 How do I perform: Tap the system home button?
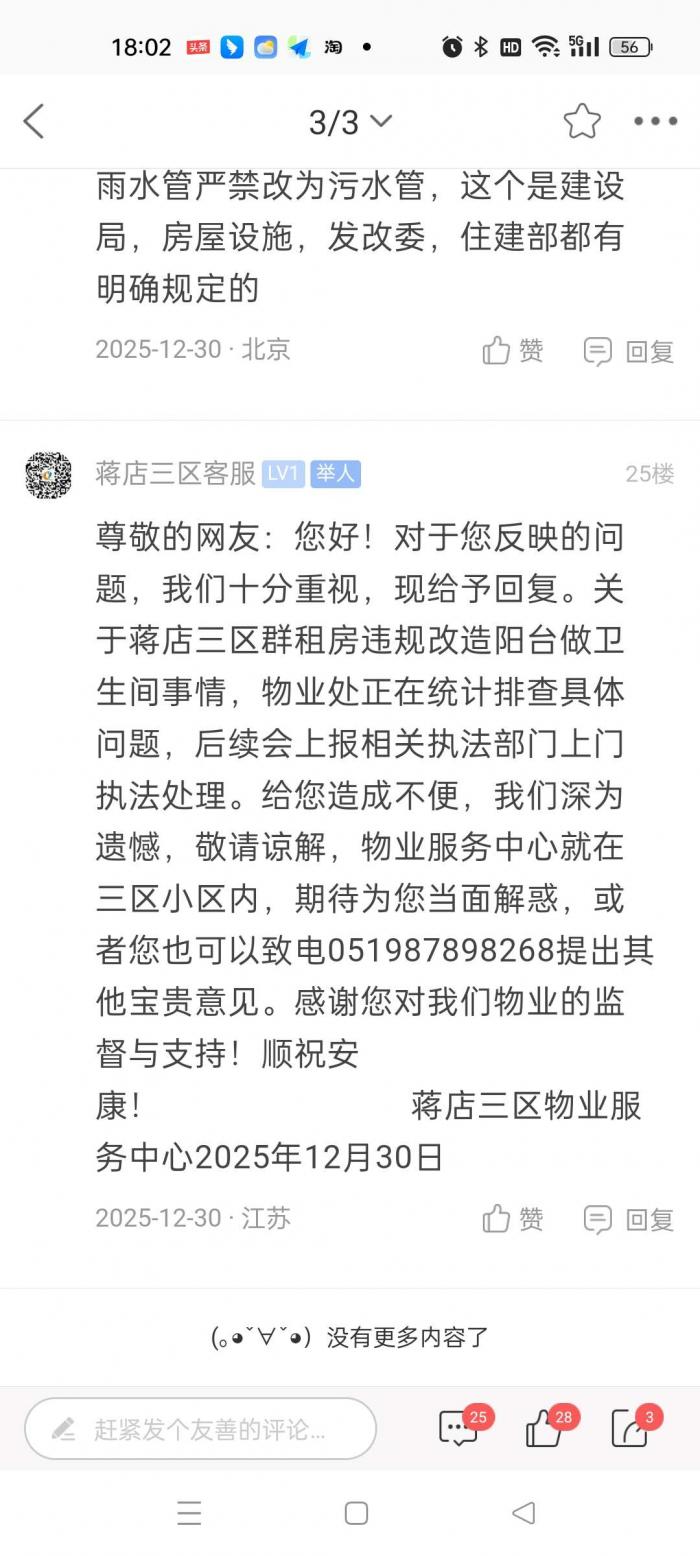[356, 1513]
